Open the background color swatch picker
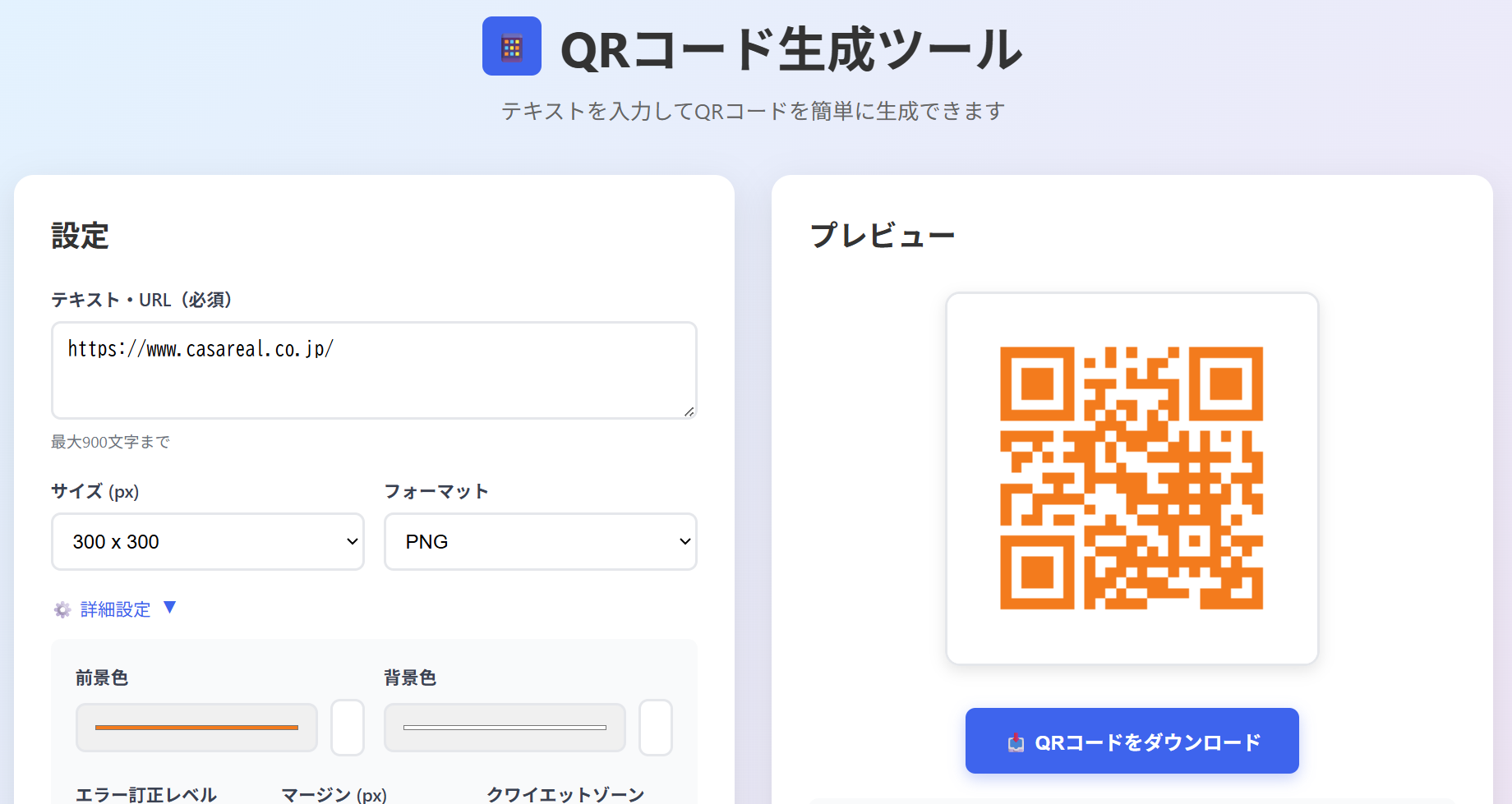 505,728
